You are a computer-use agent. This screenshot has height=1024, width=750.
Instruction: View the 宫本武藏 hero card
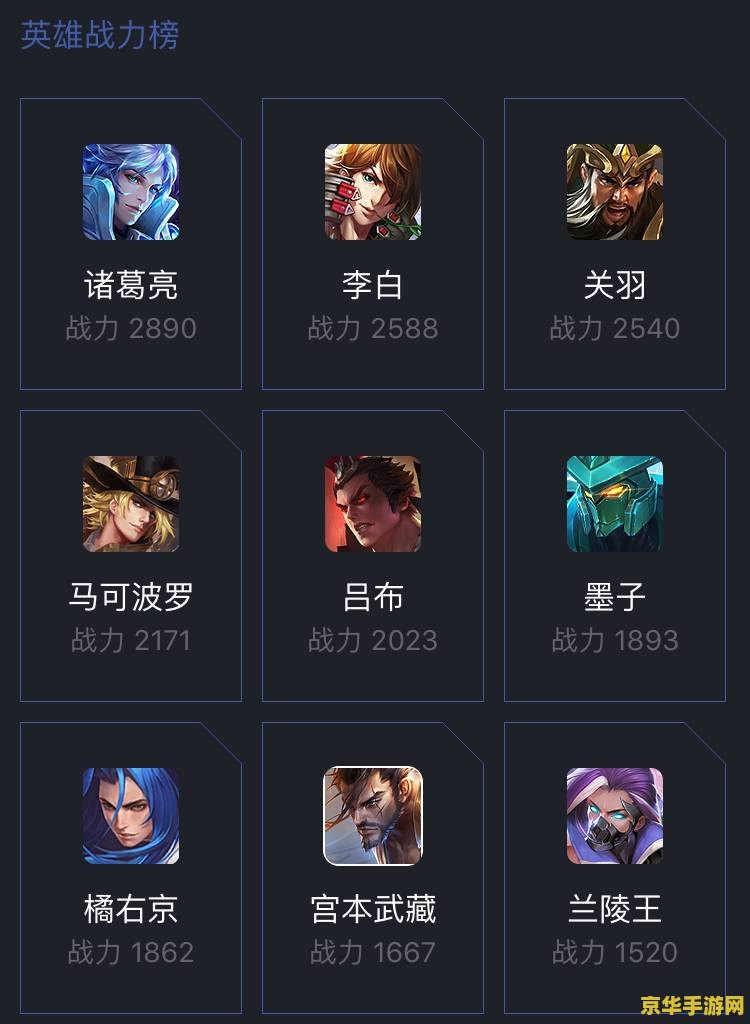[x=372, y=866]
